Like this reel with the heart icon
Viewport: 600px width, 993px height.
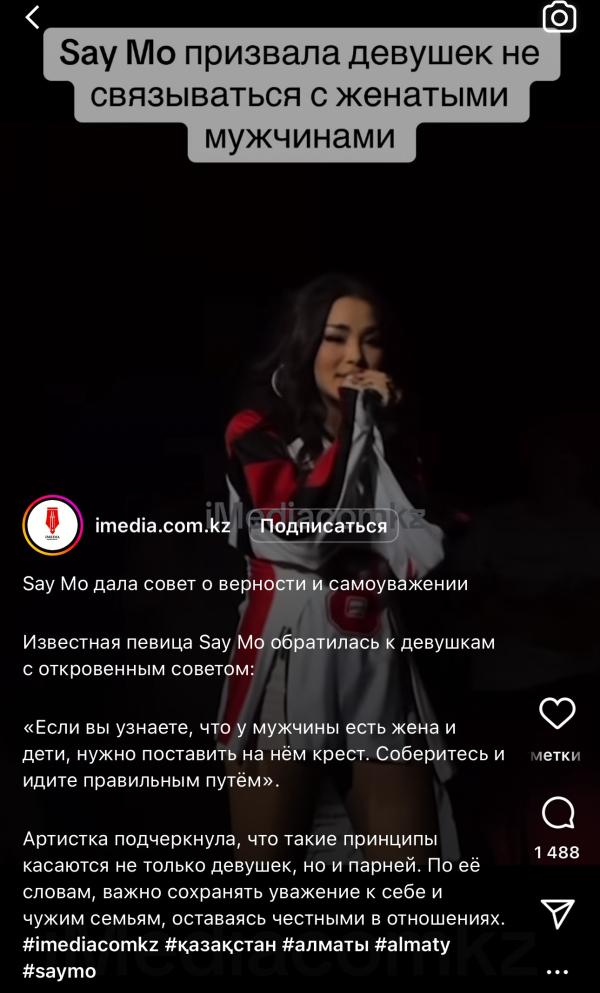557,714
